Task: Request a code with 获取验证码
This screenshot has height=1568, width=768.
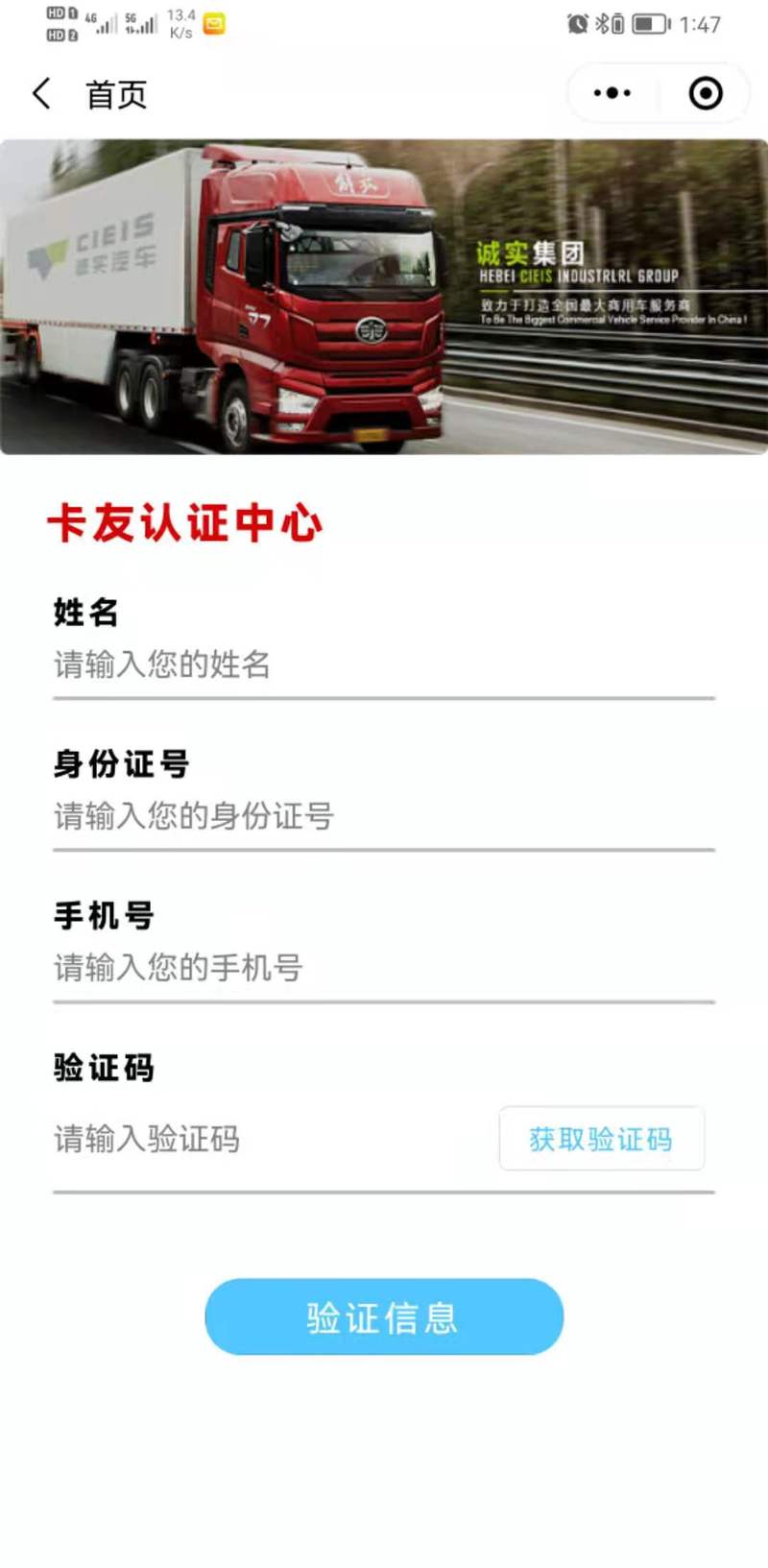Action: (602, 1140)
